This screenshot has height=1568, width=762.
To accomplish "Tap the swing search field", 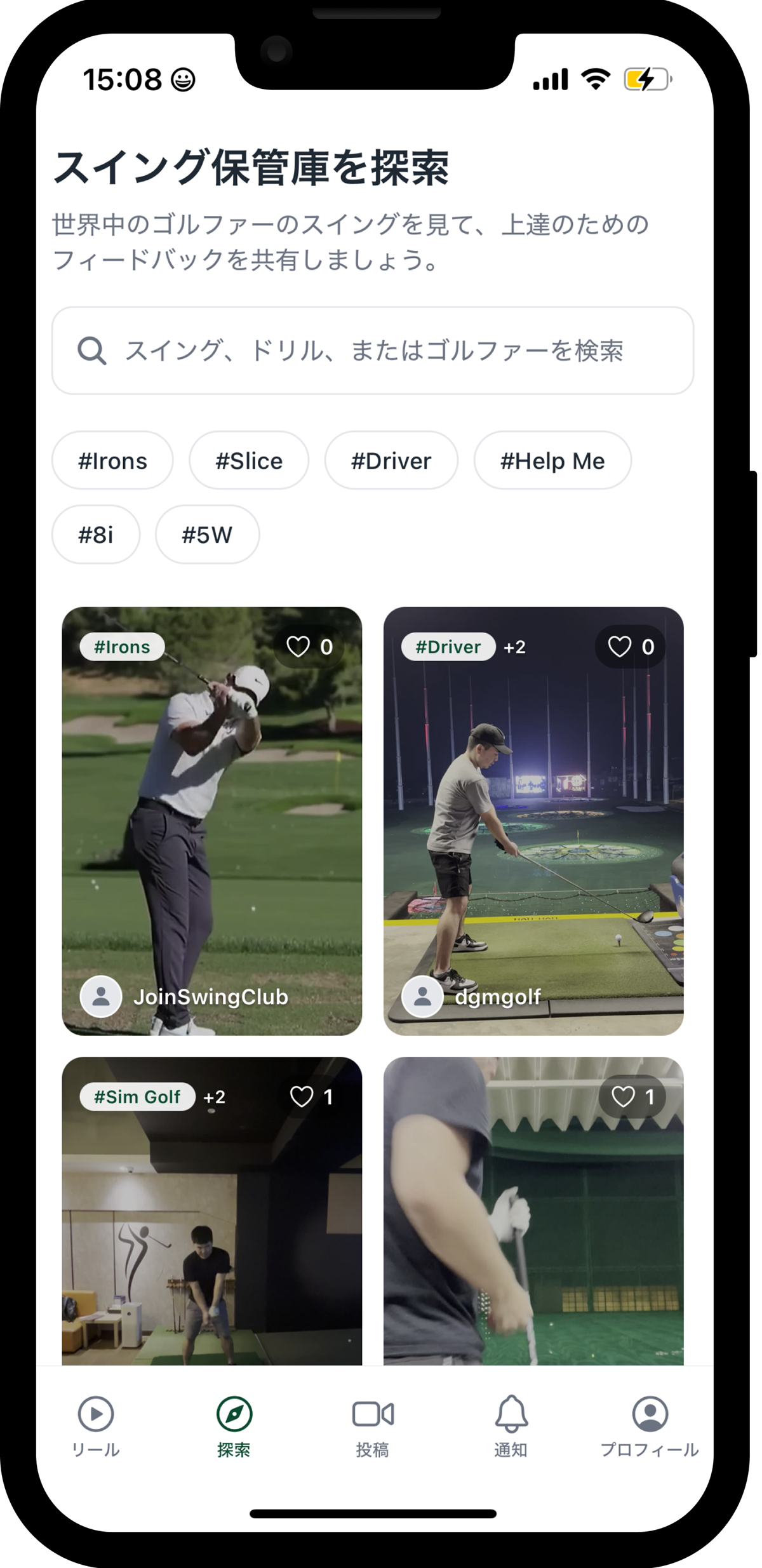I will point(372,351).
